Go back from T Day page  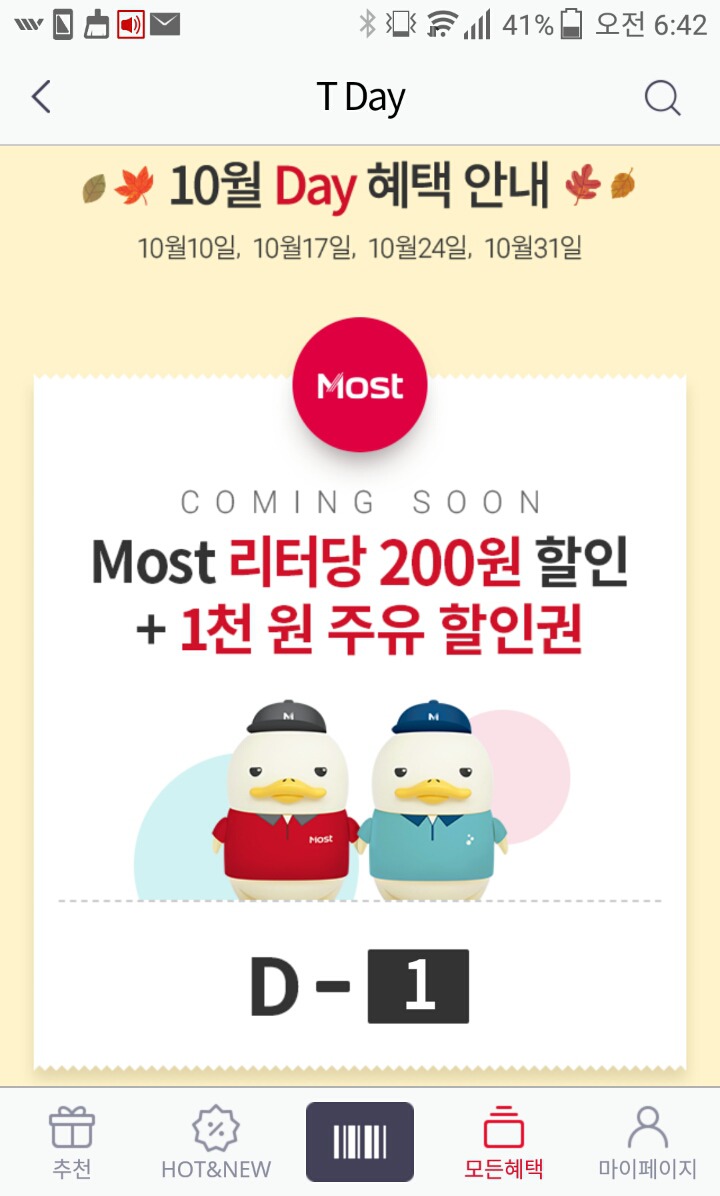coord(41,98)
